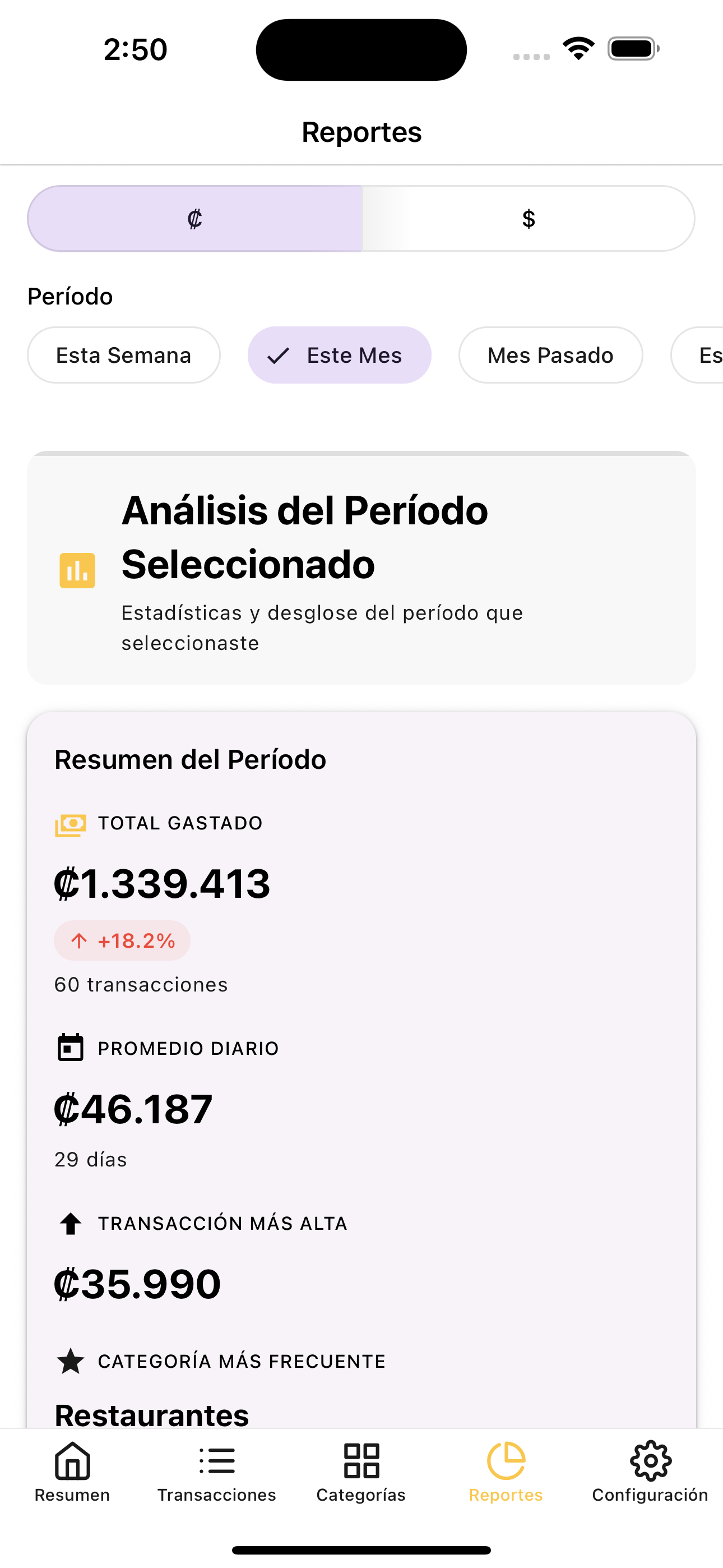This screenshot has width=723, height=1568.
Task: Deselect the Este Mes period chip
Action: [x=339, y=355]
